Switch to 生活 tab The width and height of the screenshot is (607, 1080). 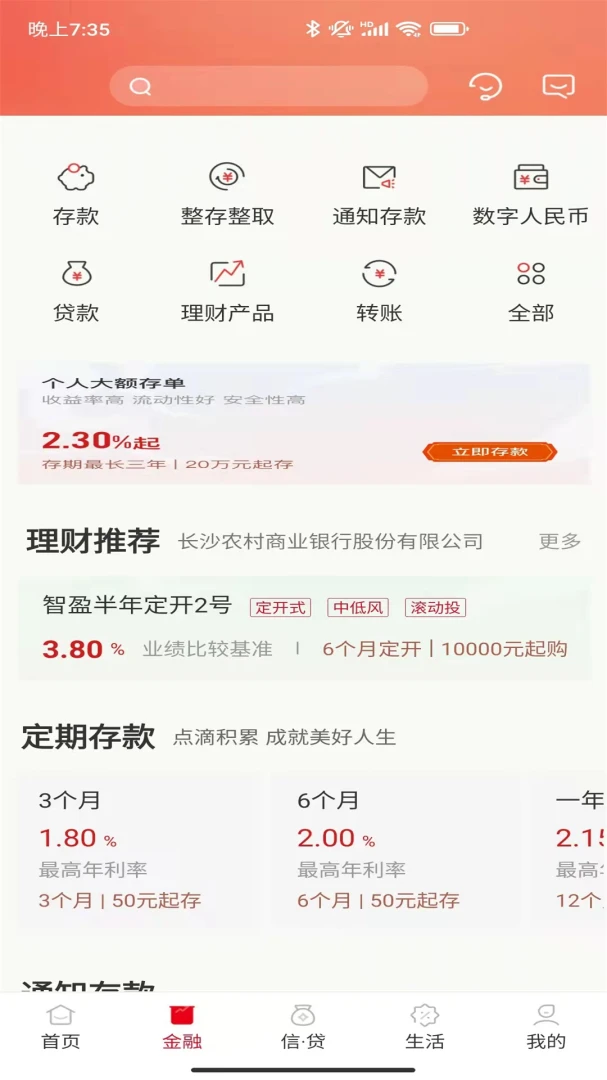point(425,1028)
